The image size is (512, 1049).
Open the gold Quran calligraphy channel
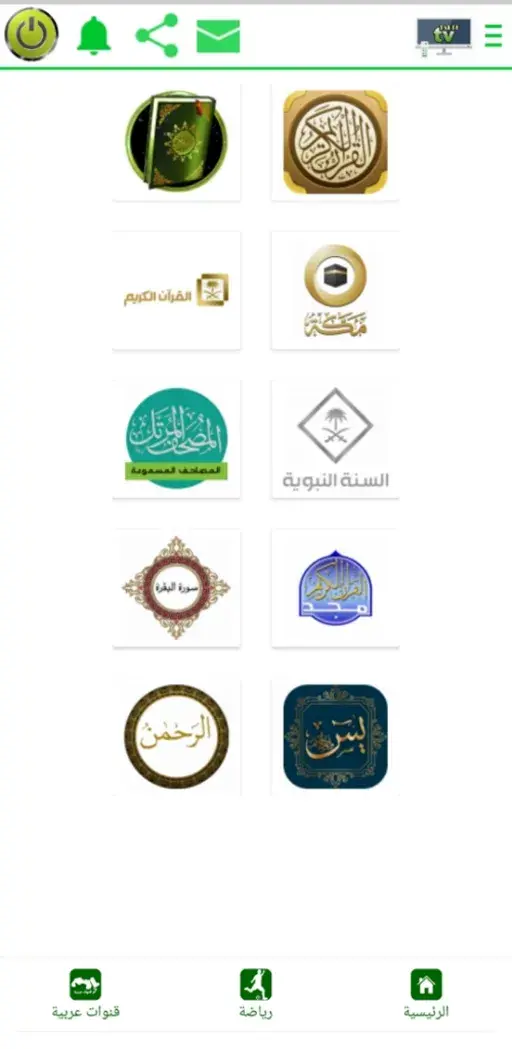pyautogui.click(x=335, y=142)
